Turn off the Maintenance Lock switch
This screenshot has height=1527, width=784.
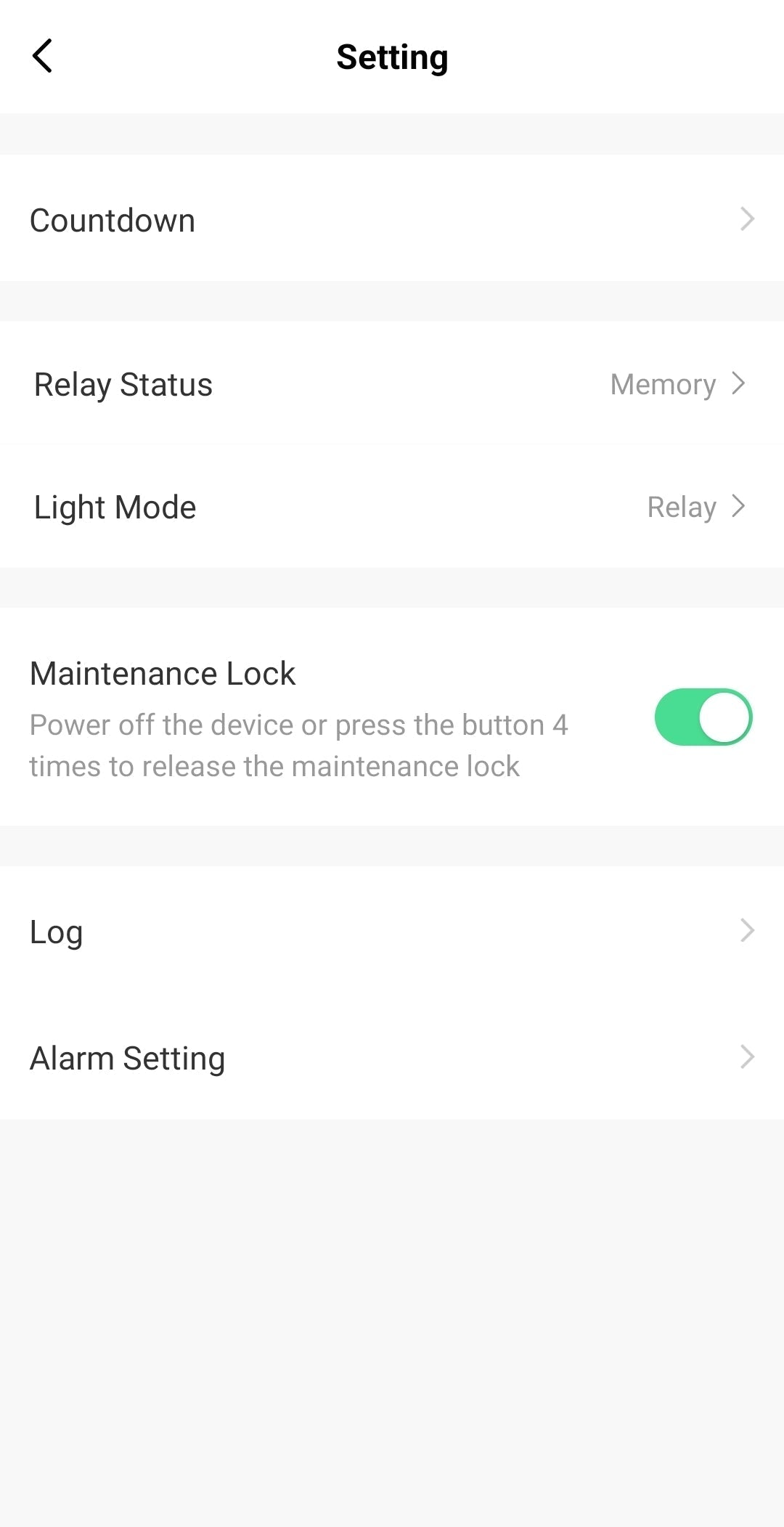point(702,717)
